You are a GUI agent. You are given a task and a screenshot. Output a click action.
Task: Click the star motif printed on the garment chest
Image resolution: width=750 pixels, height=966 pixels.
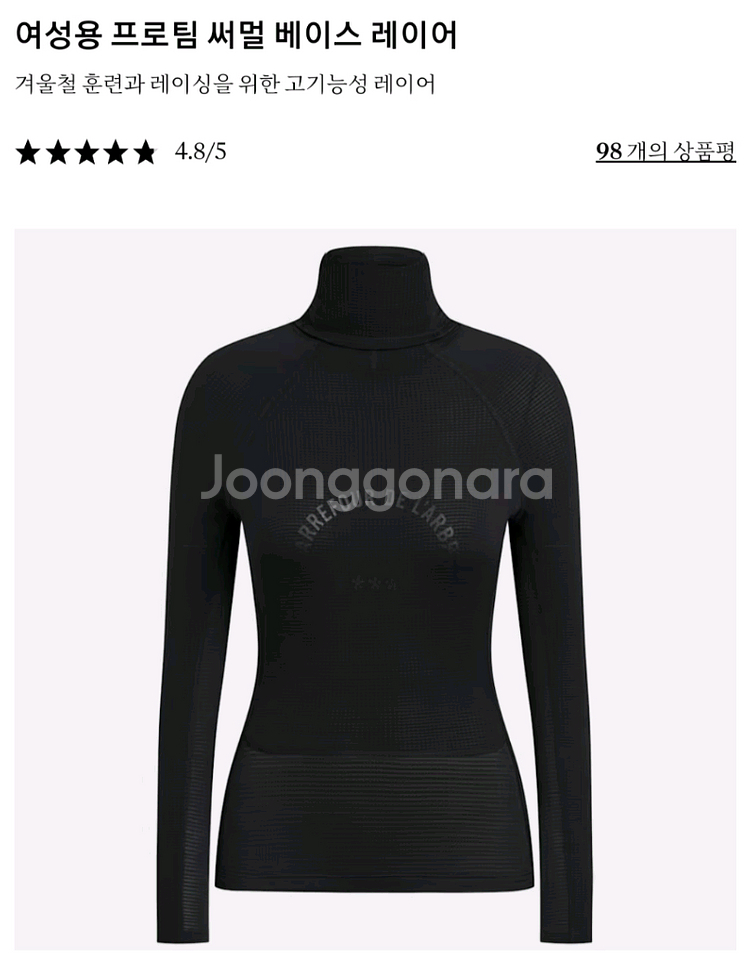pos(373,580)
